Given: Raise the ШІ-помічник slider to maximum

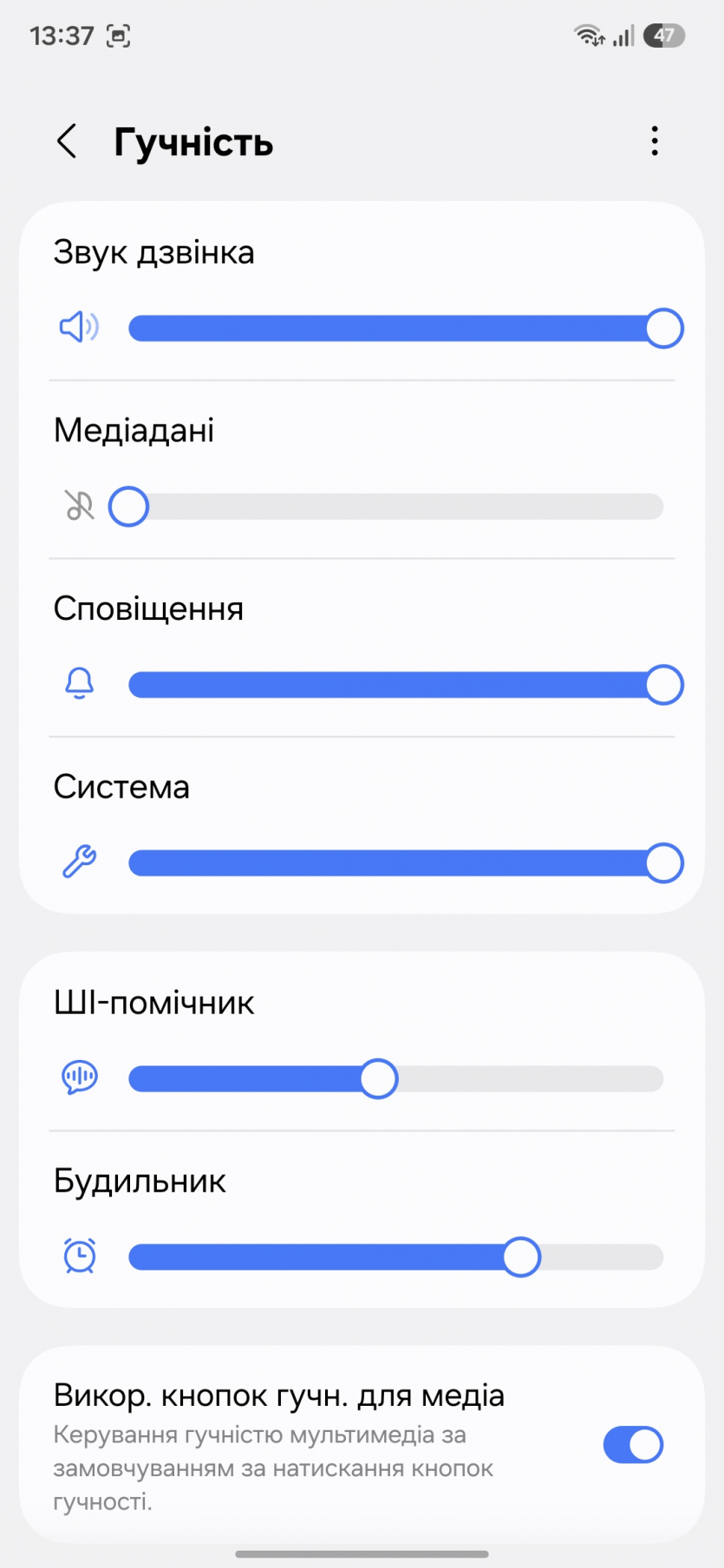Looking at the screenshot, I should click(661, 1079).
